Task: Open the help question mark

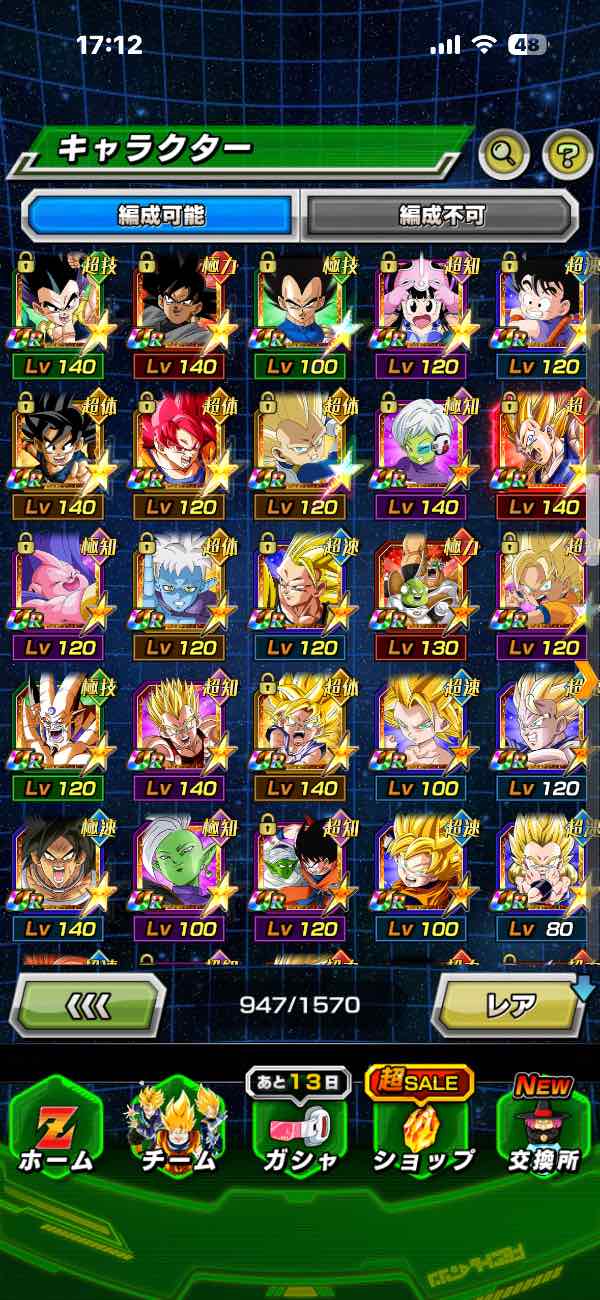Action: pyautogui.click(x=567, y=153)
